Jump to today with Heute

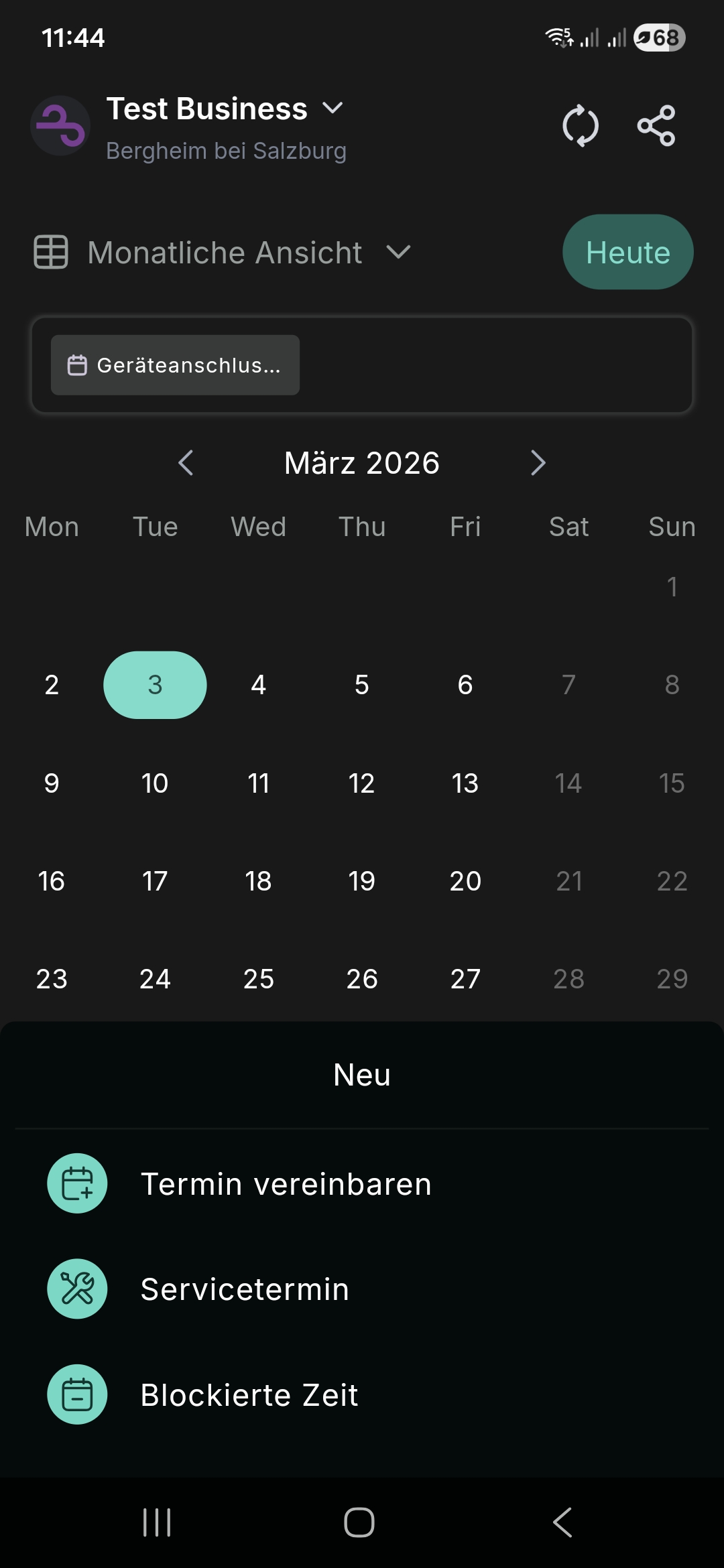pyautogui.click(x=628, y=252)
